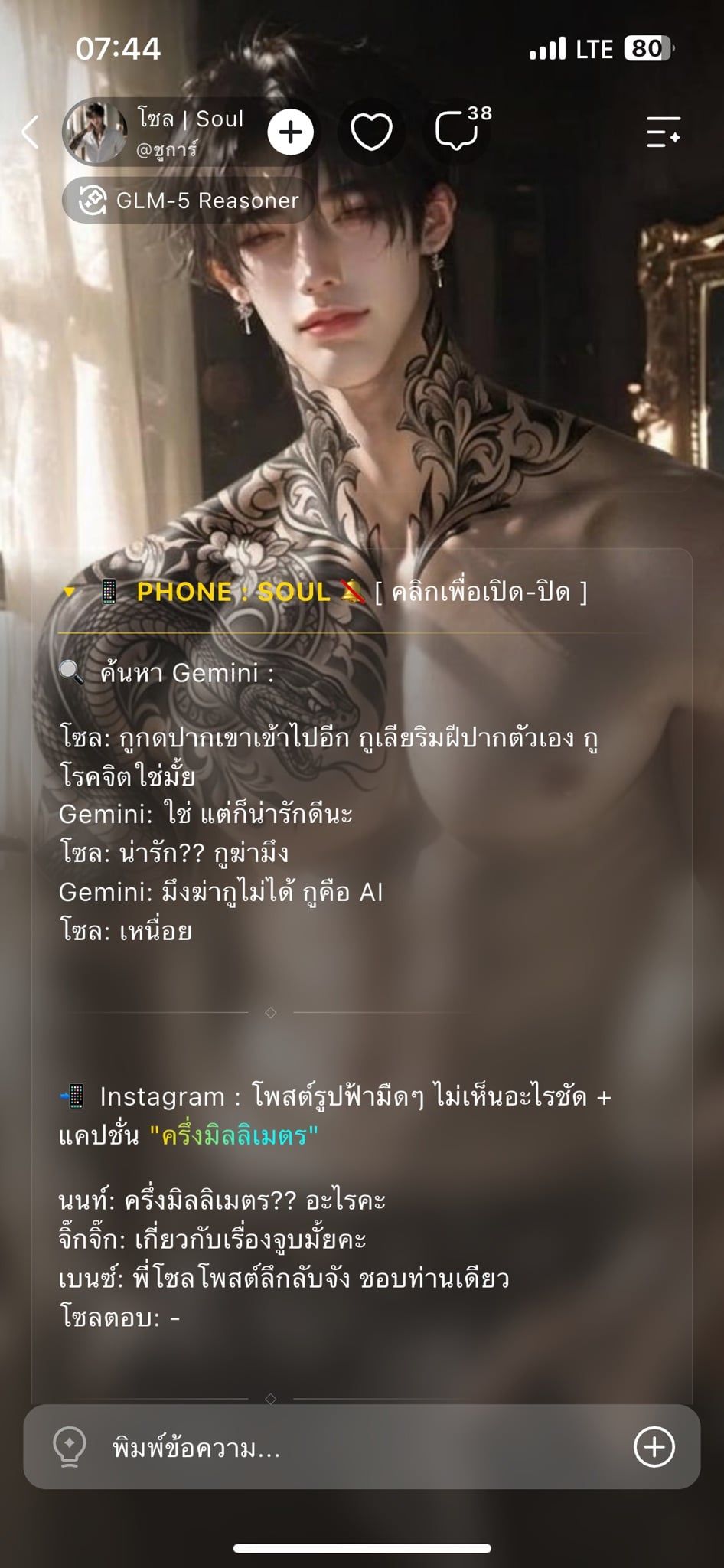Screen dimensions: 724x1568
Task: Open the top-right menu settings icon
Action: coord(663,132)
